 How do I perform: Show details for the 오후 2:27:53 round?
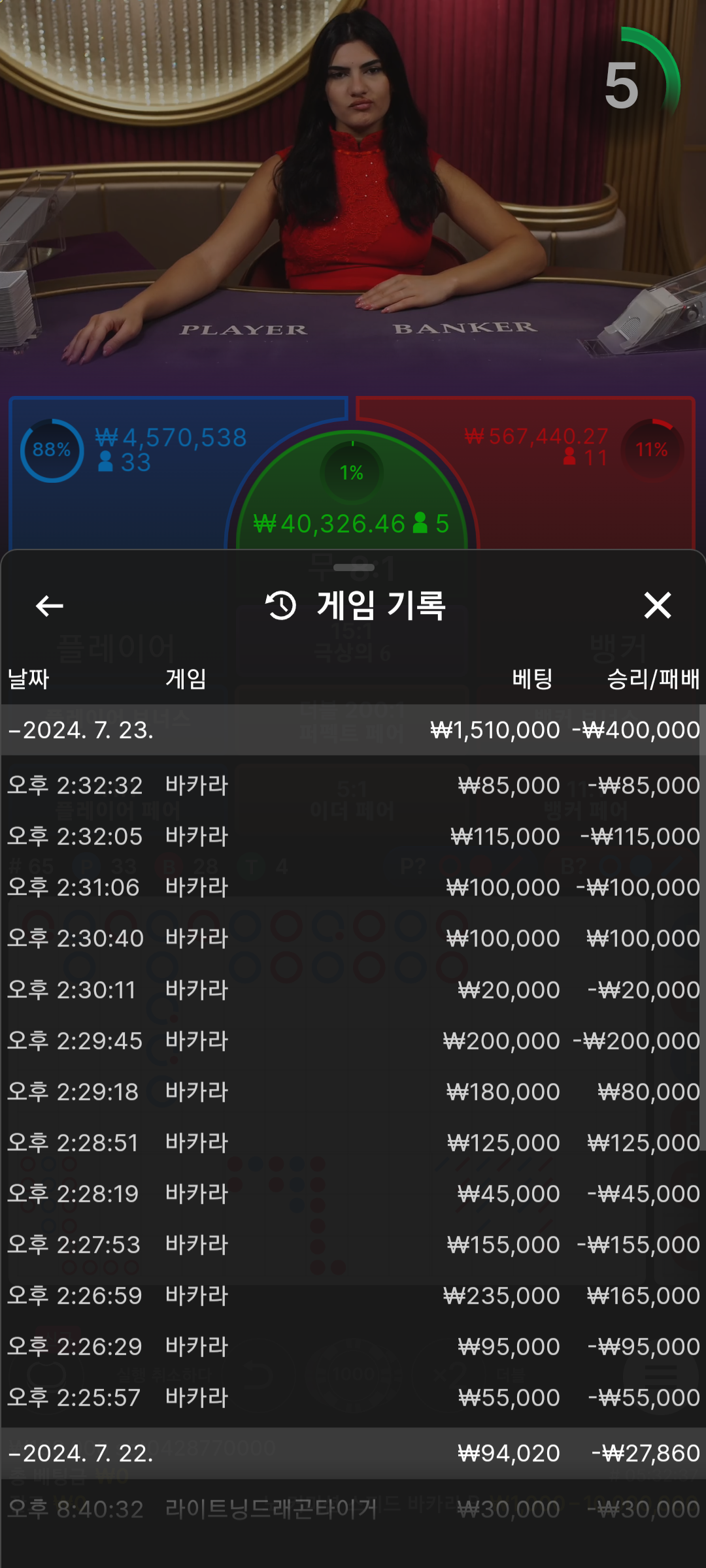[x=353, y=1245]
